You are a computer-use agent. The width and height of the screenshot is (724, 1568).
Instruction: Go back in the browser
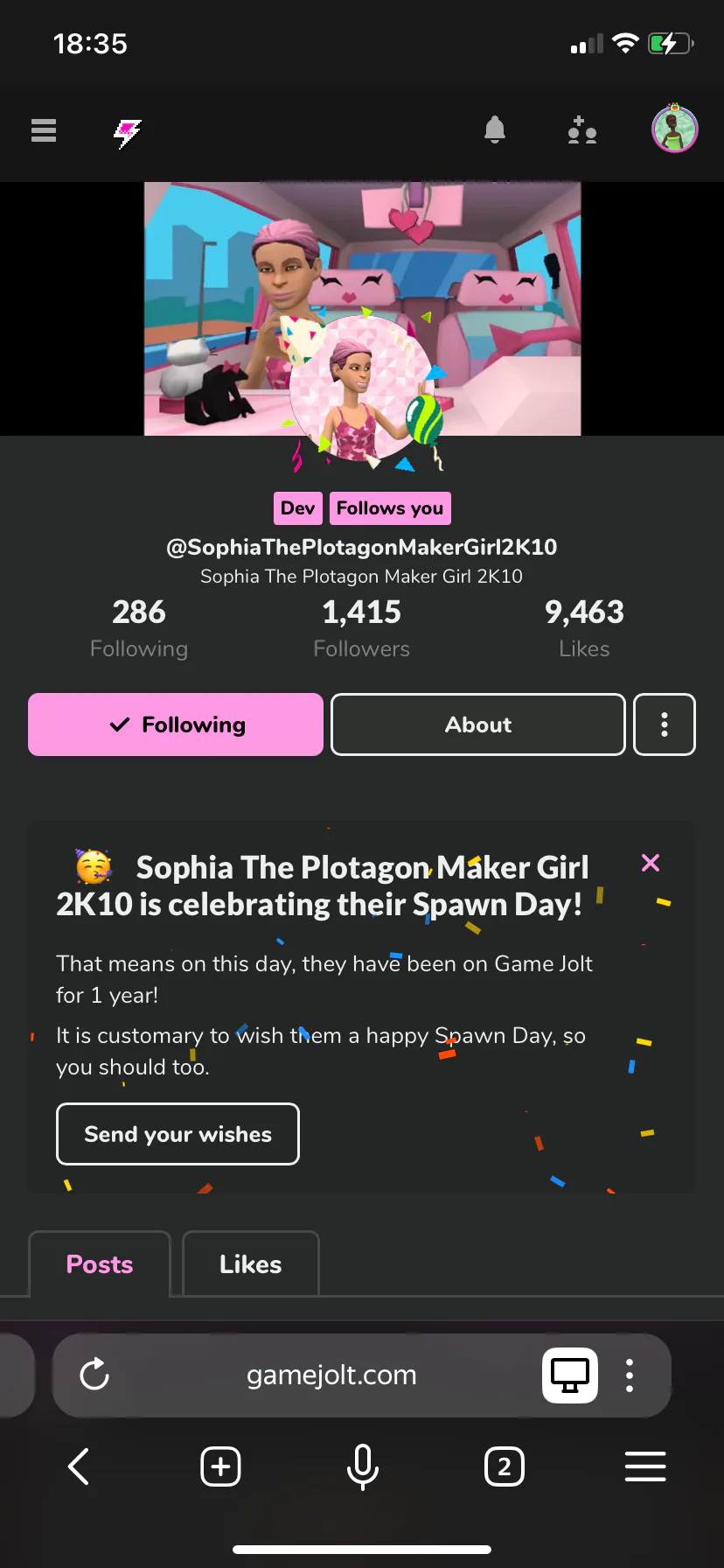[79, 1466]
